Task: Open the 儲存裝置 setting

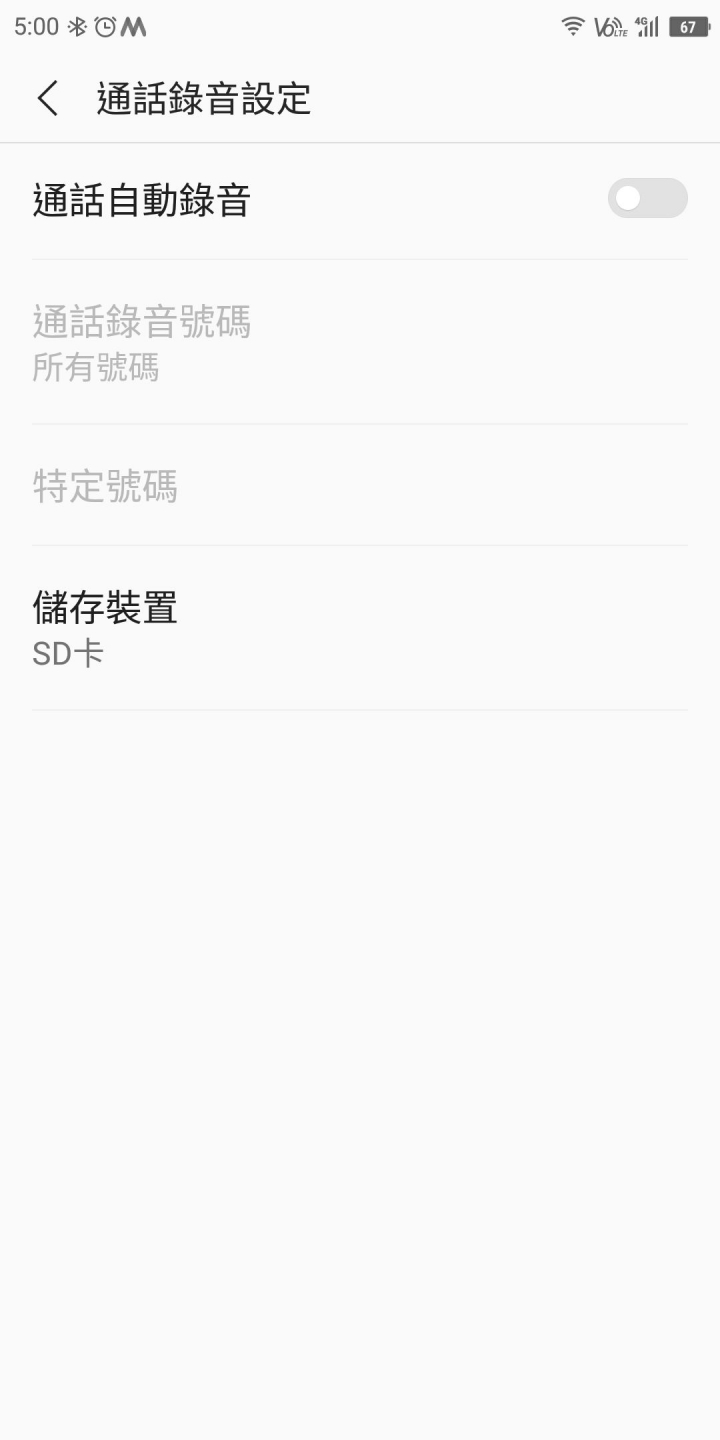Action: [359, 628]
